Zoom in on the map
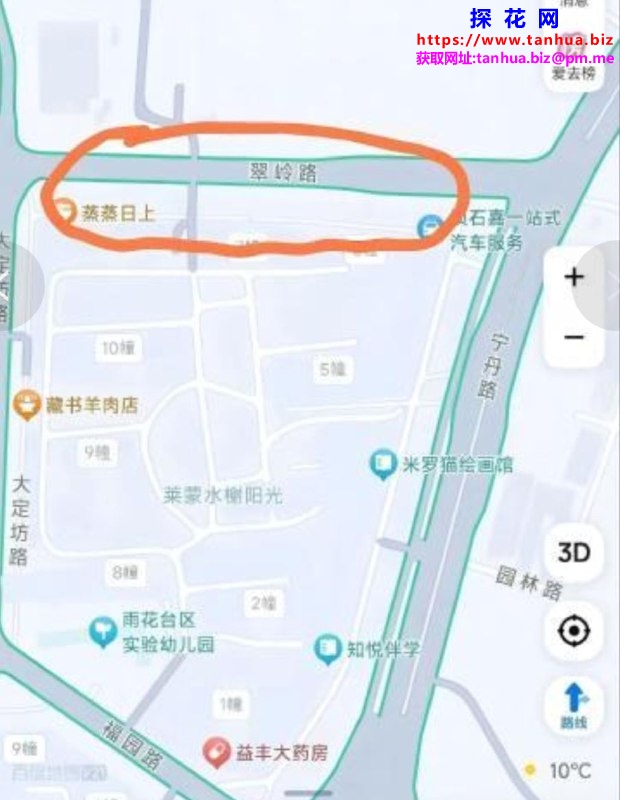 pos(574,278)
